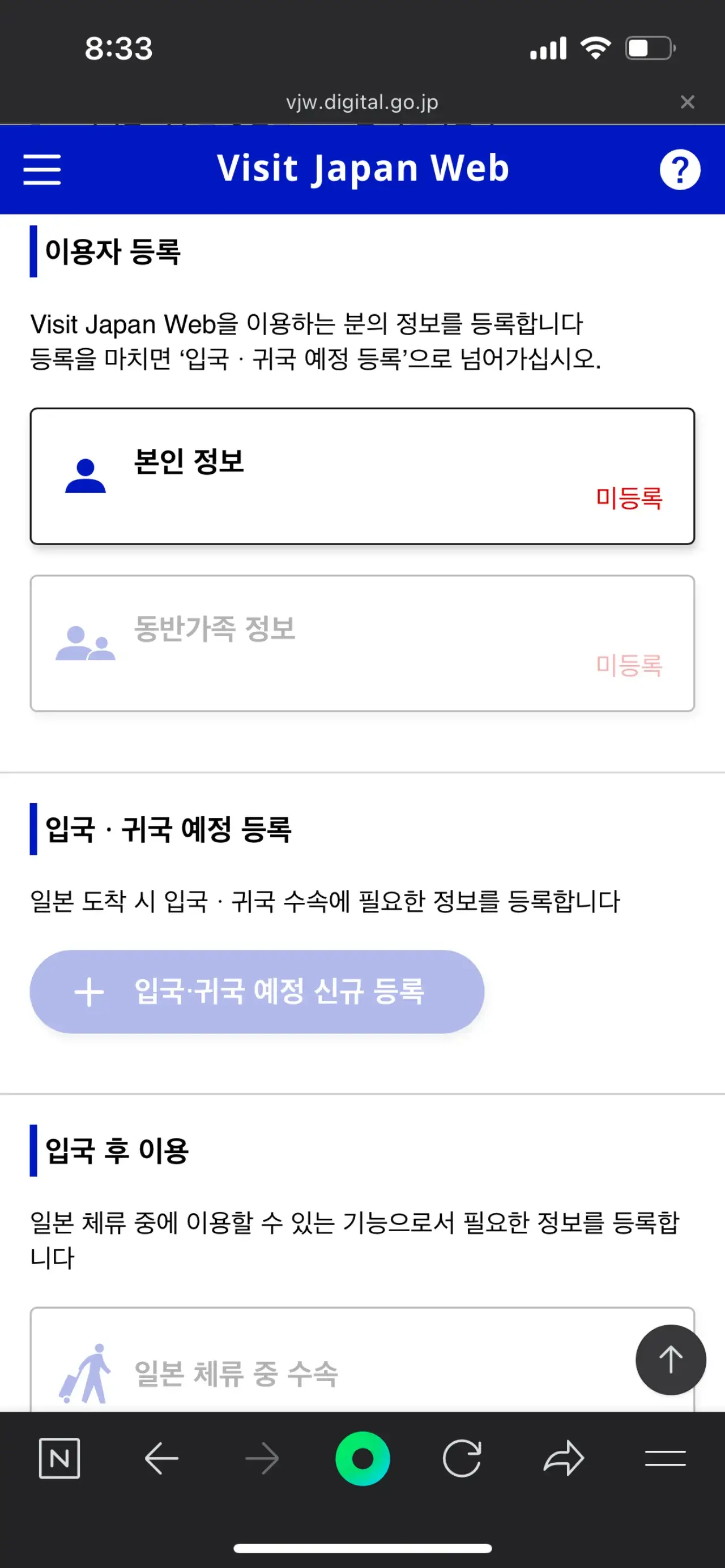Share this page
Screen dimensions: 725x1568
point(564,1458)
